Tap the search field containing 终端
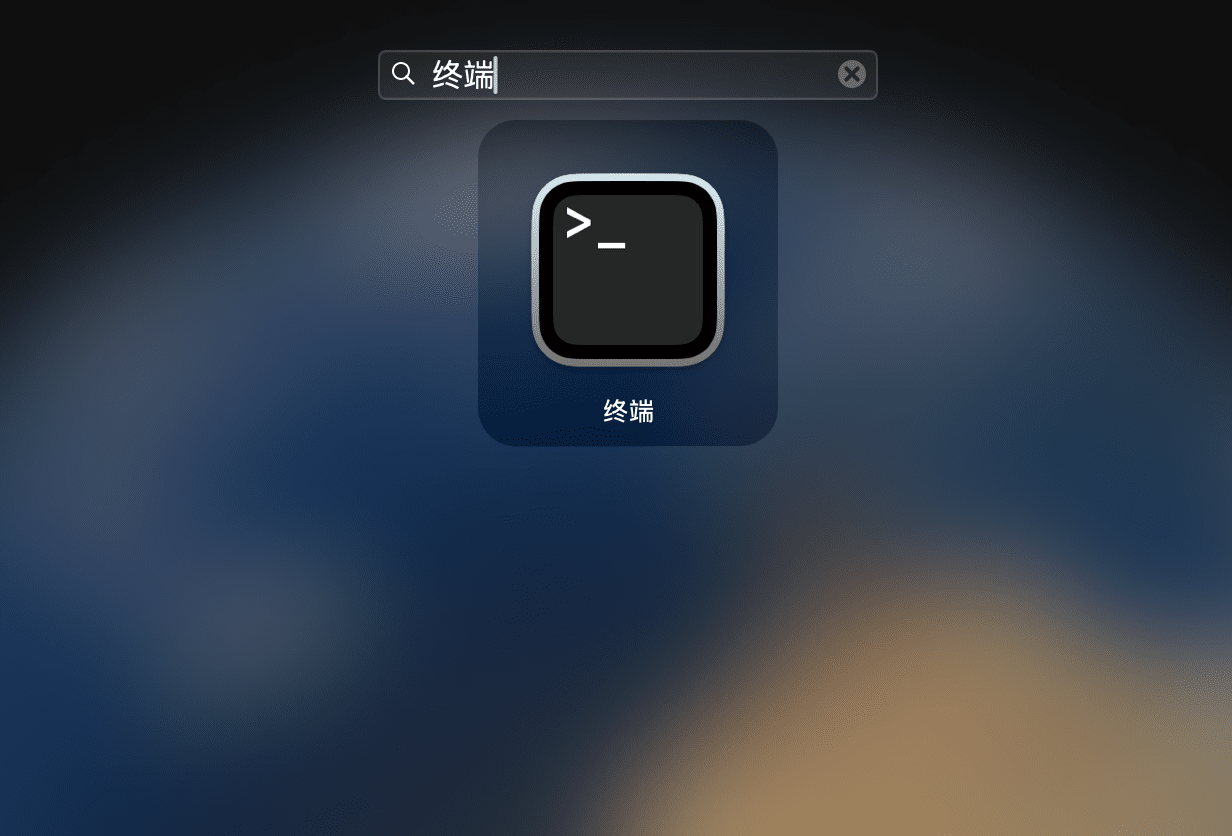The image size is (1232, 836). pyautogui.click(x=640, y=75)
